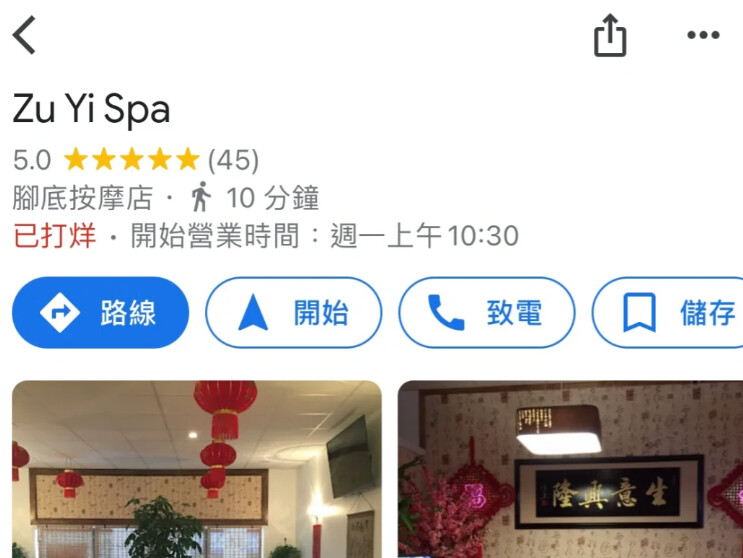
Task: Share Zu Yi Spa listing
Action: pos(610,37)
